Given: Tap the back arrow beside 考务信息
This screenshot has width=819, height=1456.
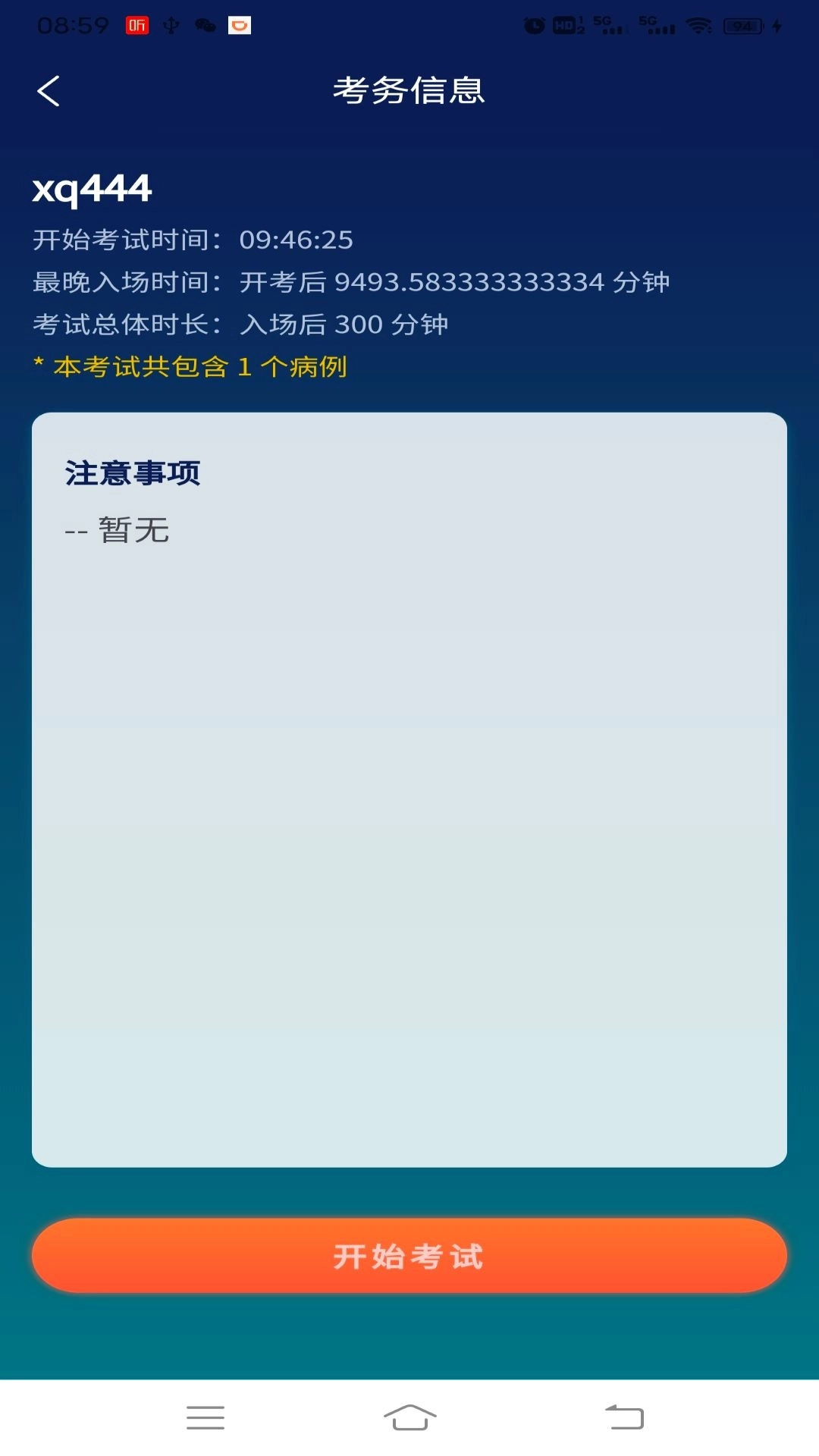Looking at the screenshot, I should click(x=48, y=89).
